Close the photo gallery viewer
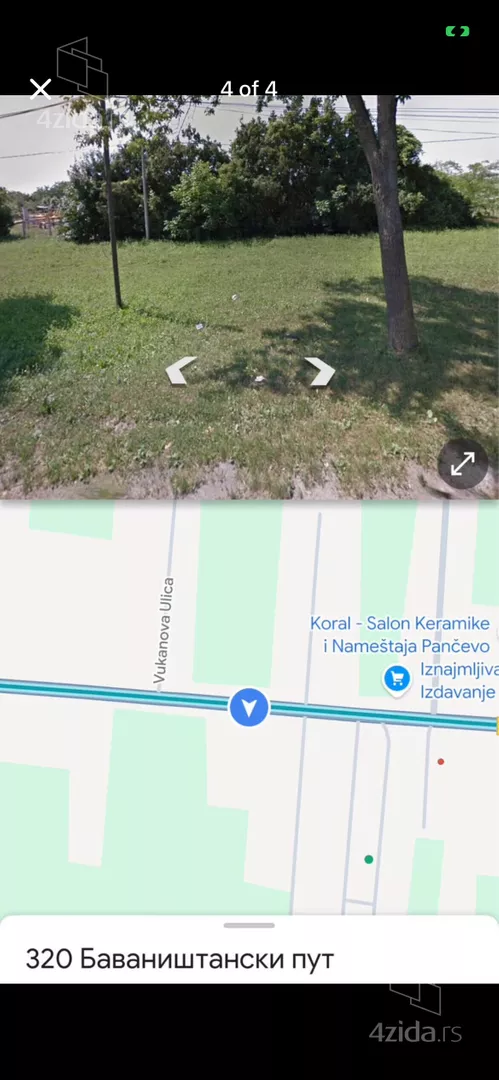 (40, 89)
